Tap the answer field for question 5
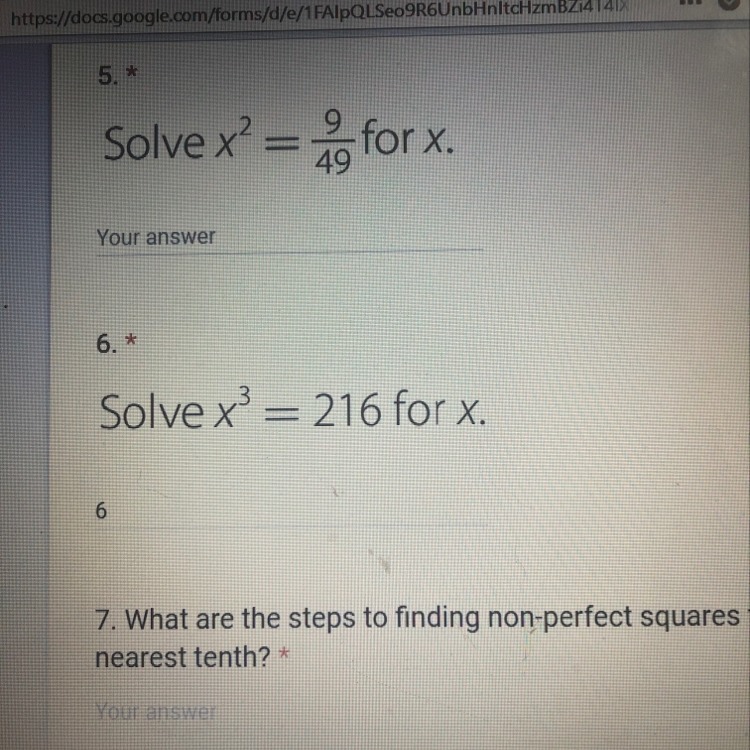 [288, 238]
